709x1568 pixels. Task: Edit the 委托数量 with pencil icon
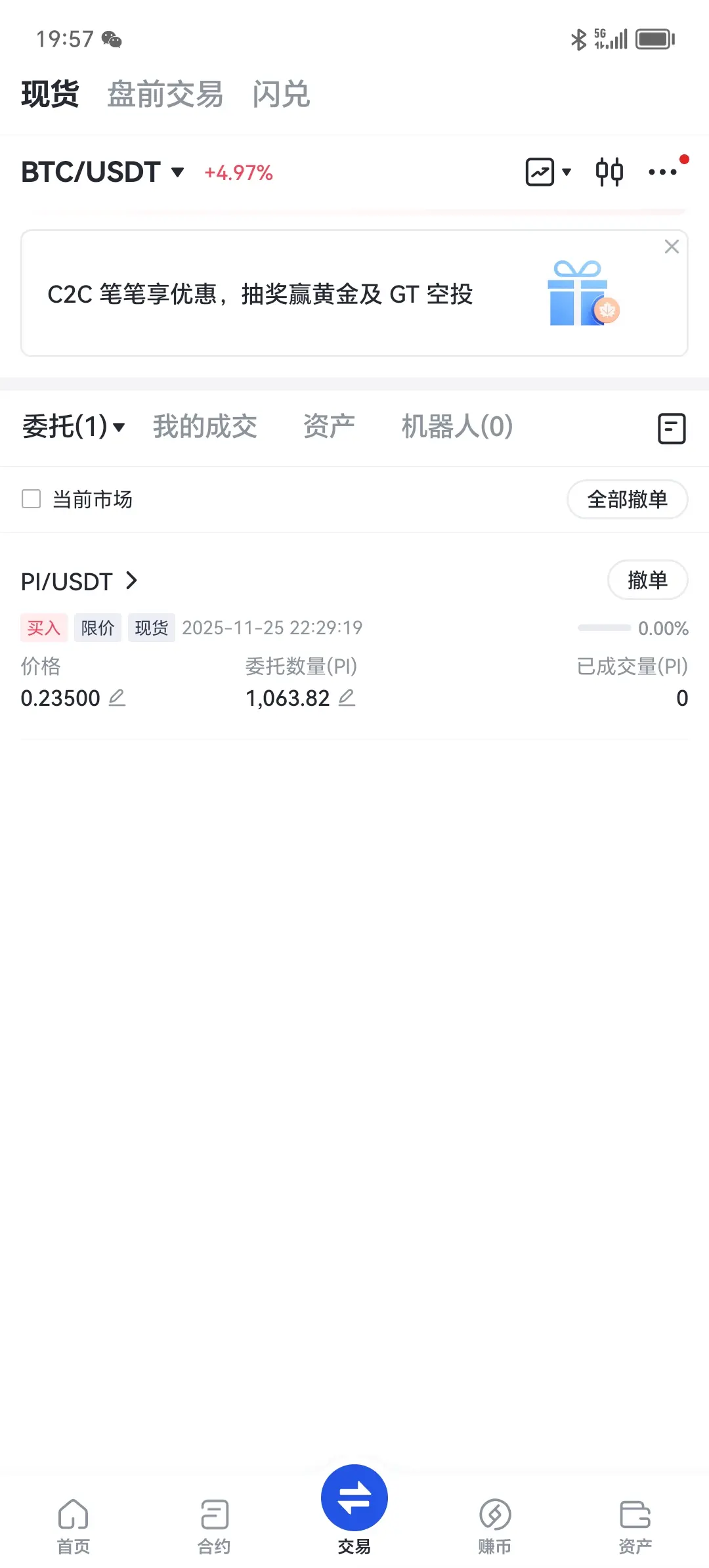coord(348,698)
